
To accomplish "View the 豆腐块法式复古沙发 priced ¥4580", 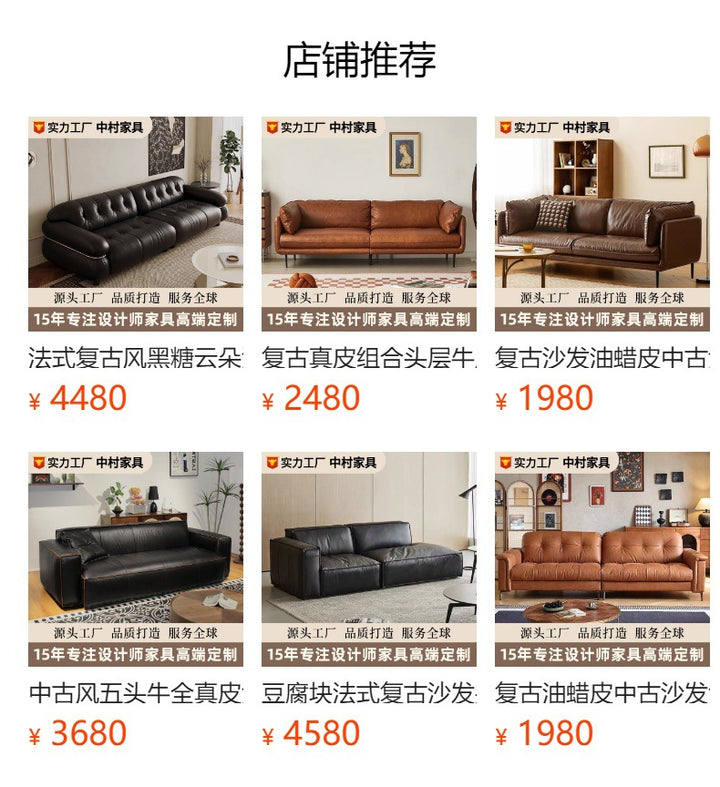I will click(x=369, y=558).
